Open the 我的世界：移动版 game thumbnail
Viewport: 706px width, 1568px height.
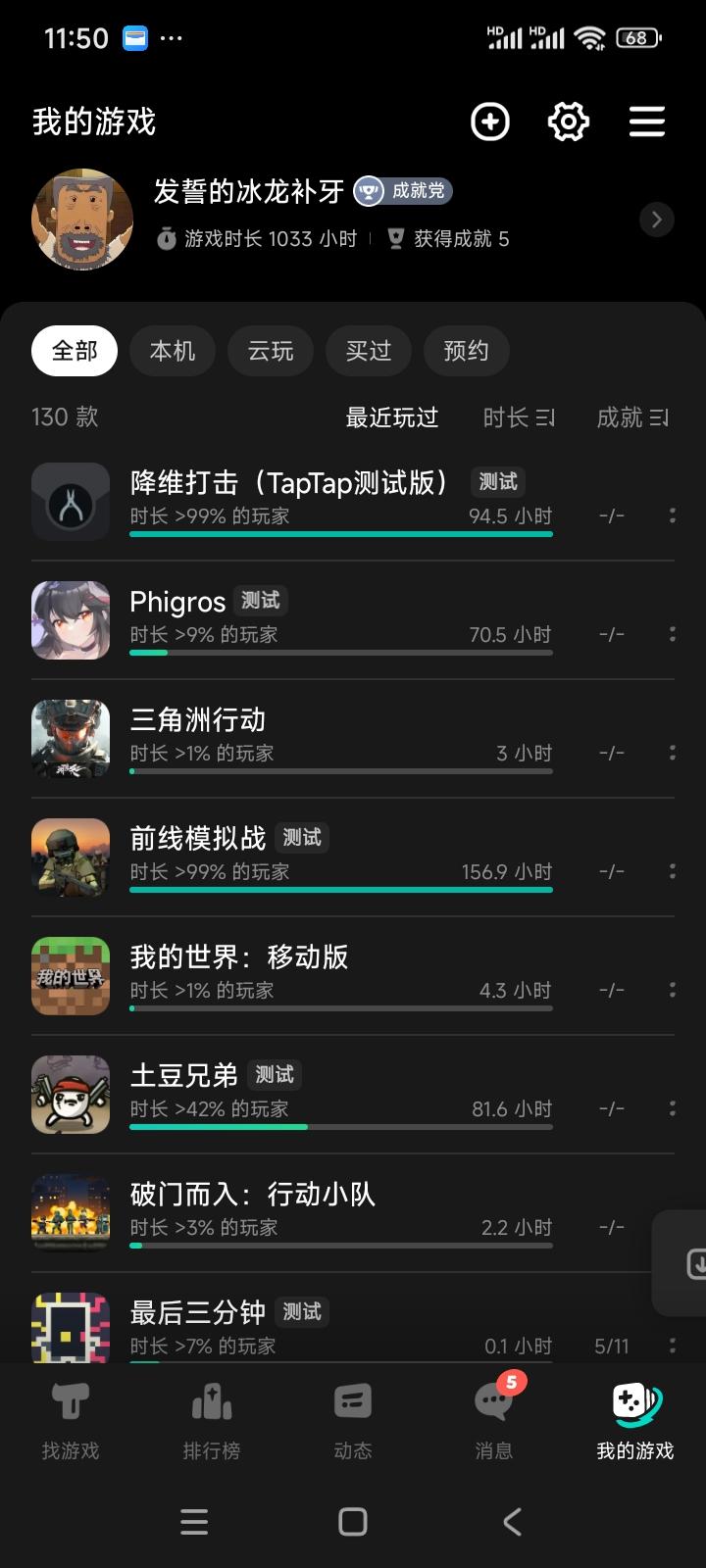70,976
